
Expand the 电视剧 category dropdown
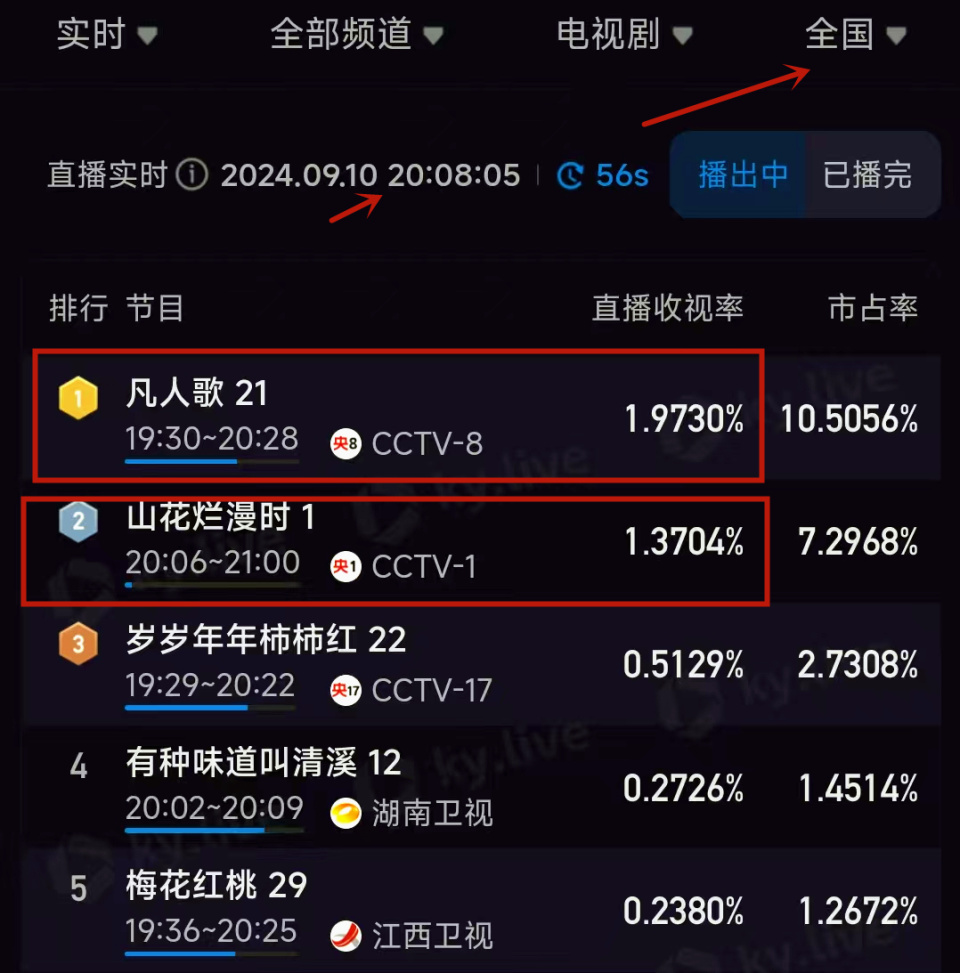click(624, 35)
